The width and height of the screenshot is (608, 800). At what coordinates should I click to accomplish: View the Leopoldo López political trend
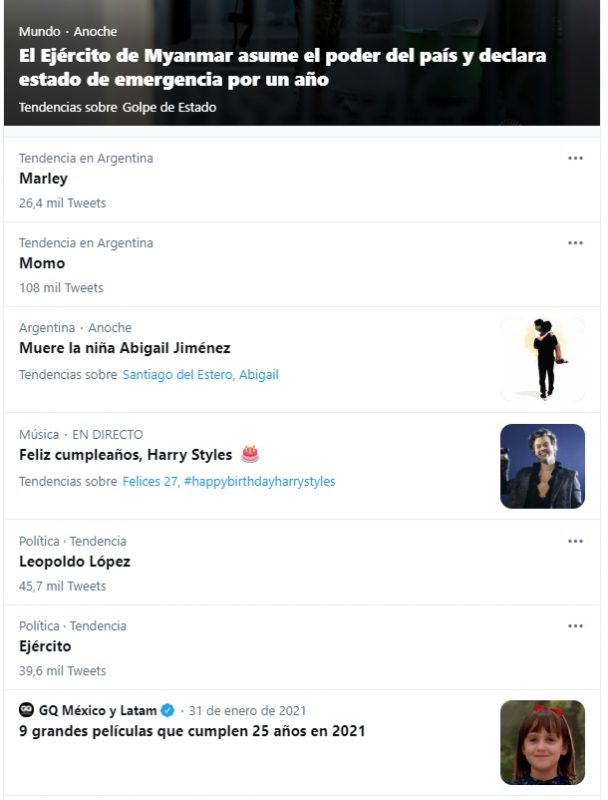75,562
